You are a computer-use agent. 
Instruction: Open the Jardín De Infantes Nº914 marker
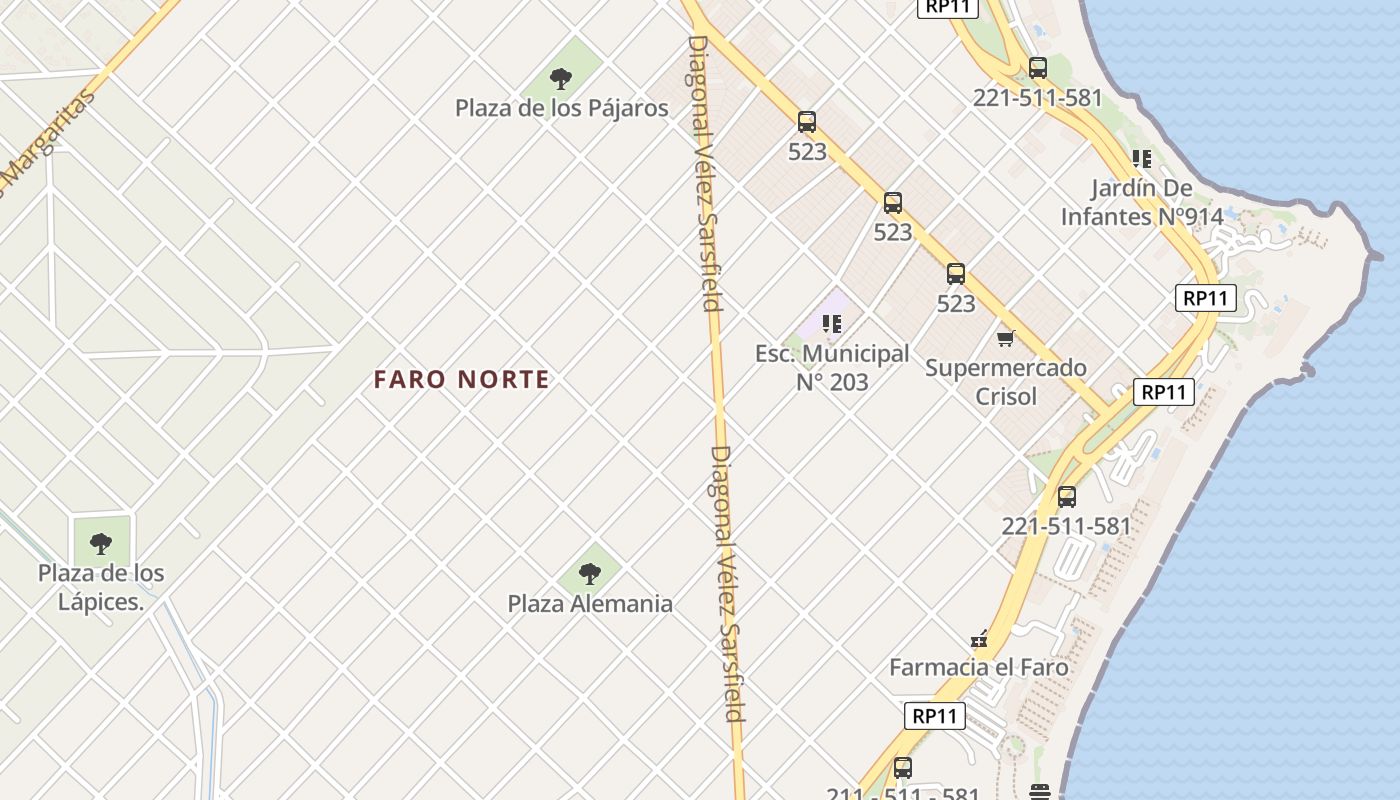[1141, 159]
